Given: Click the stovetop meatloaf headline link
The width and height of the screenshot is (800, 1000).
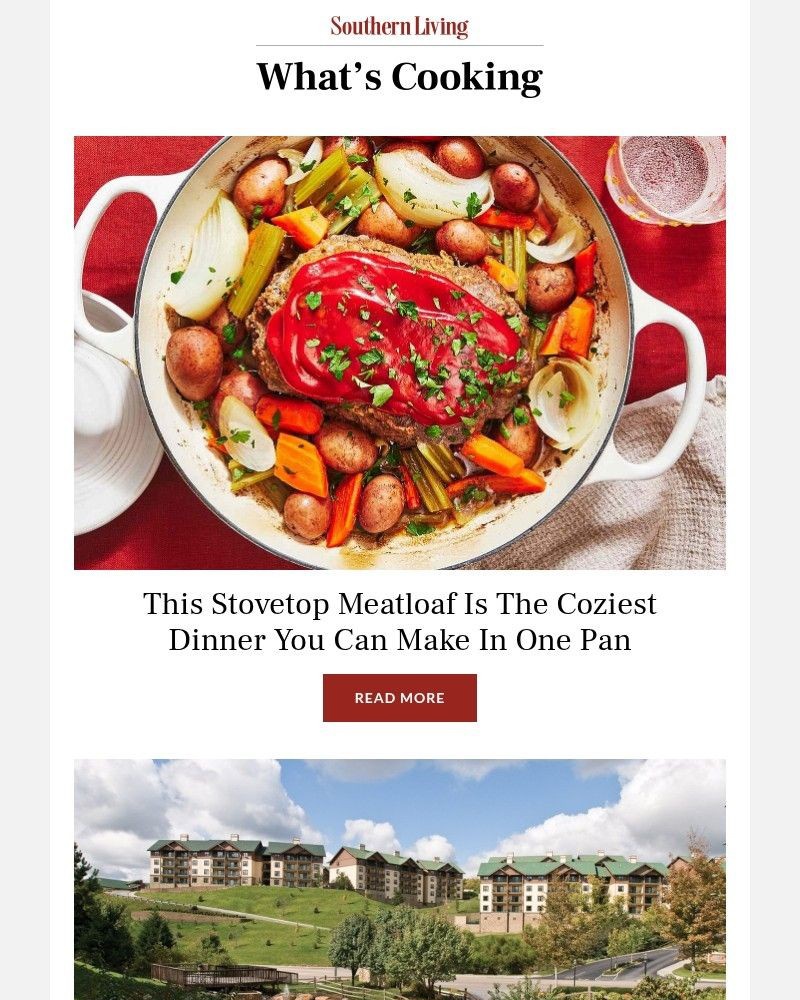Looking at the screenshot, I should tap(399, 621).
